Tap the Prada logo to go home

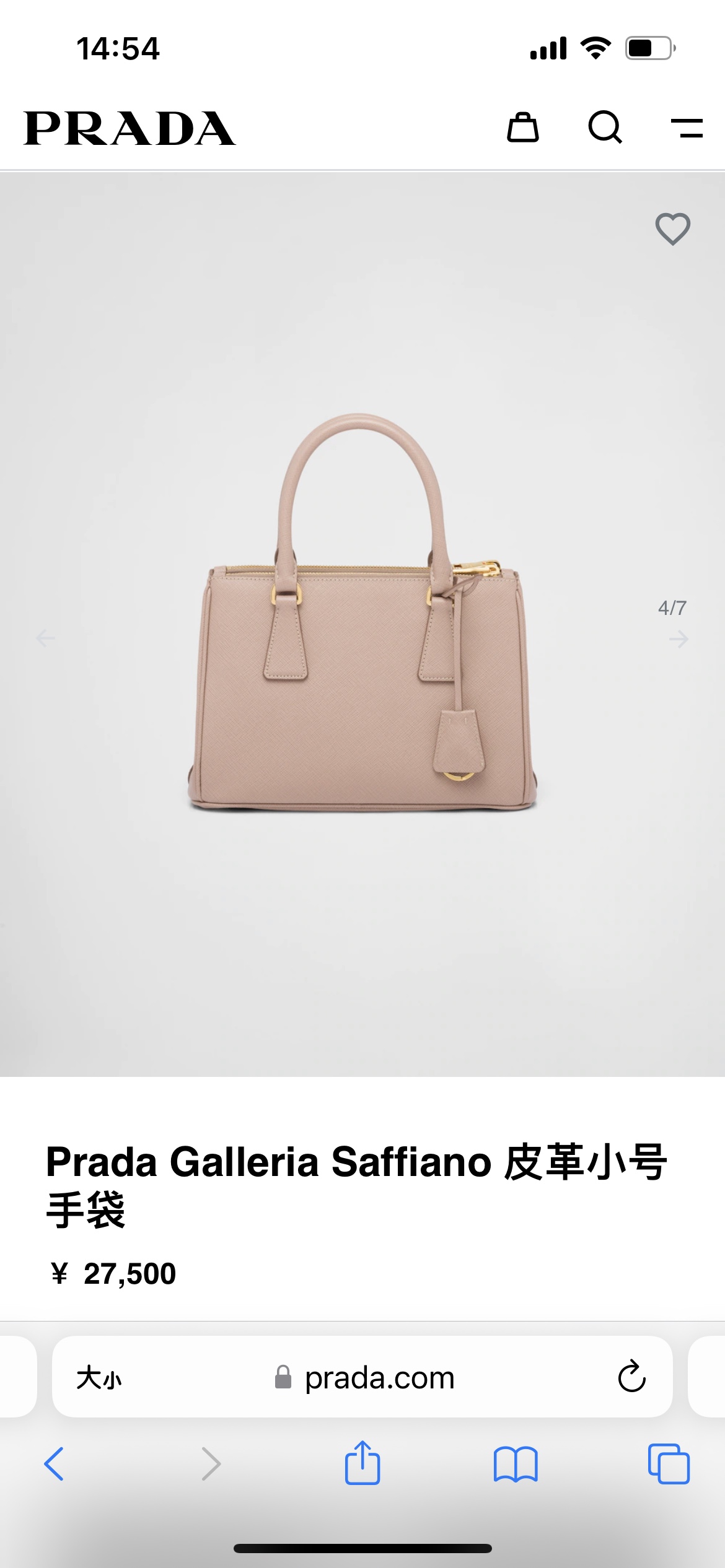(130, 128)
